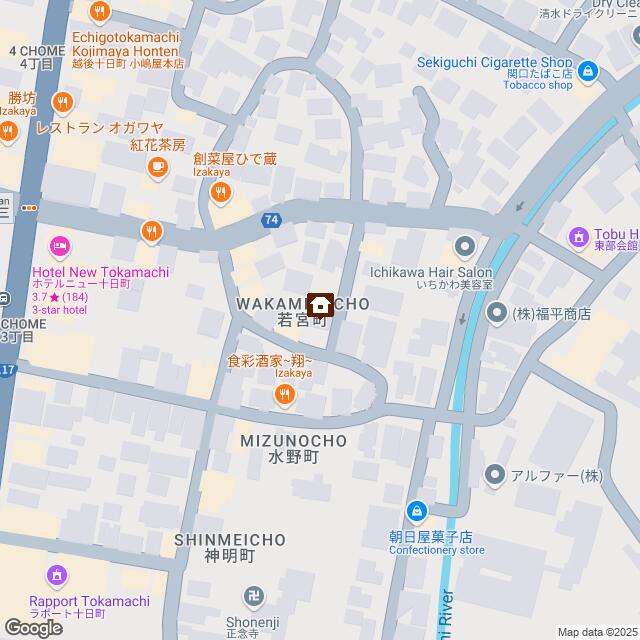This screenshot has width=640, height=640.
Task: Select the home marker in Wakamiyacho
Action: (x=321, y=303)
